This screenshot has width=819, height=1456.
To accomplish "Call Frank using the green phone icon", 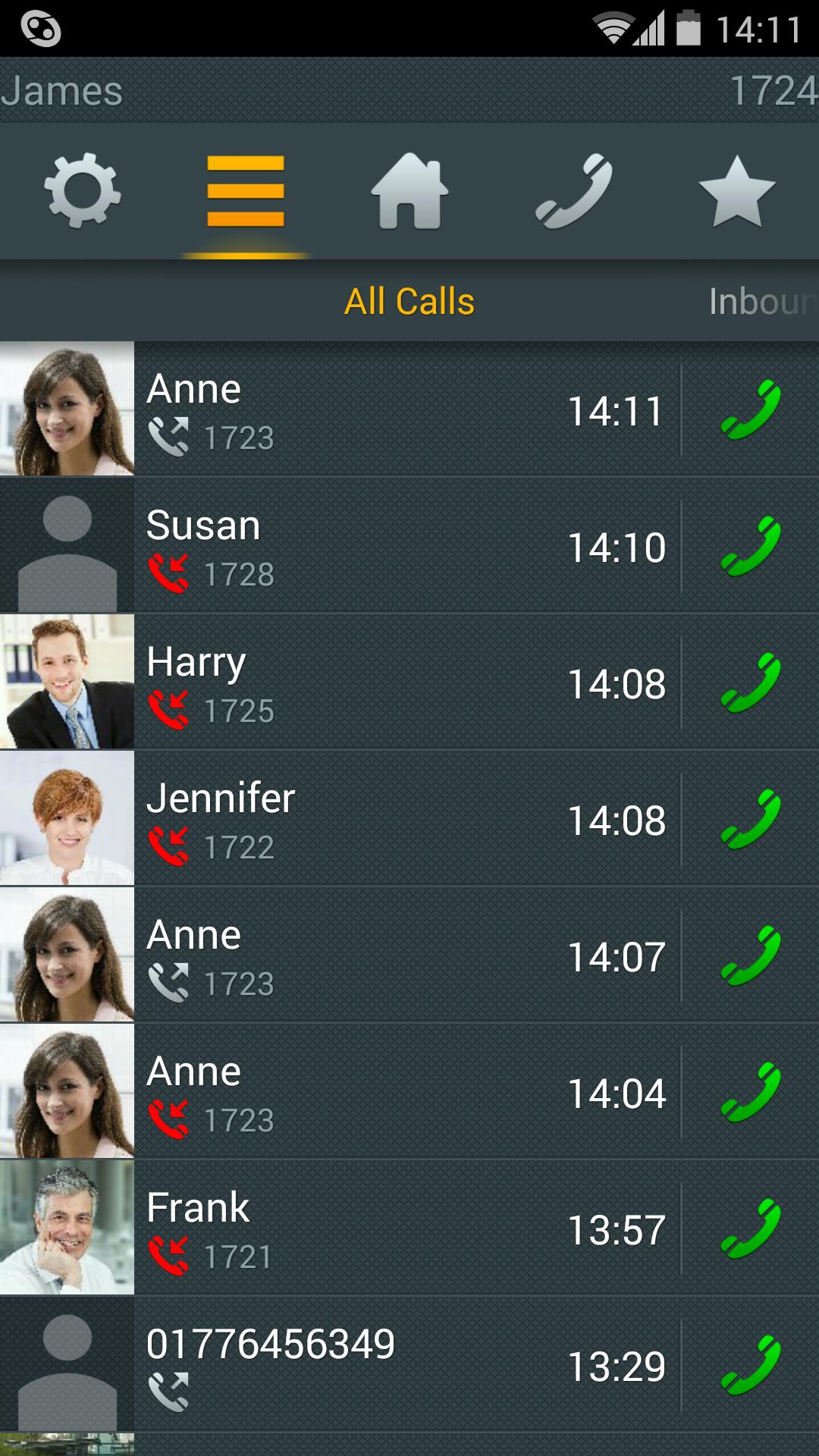I will coord(751,1228).
